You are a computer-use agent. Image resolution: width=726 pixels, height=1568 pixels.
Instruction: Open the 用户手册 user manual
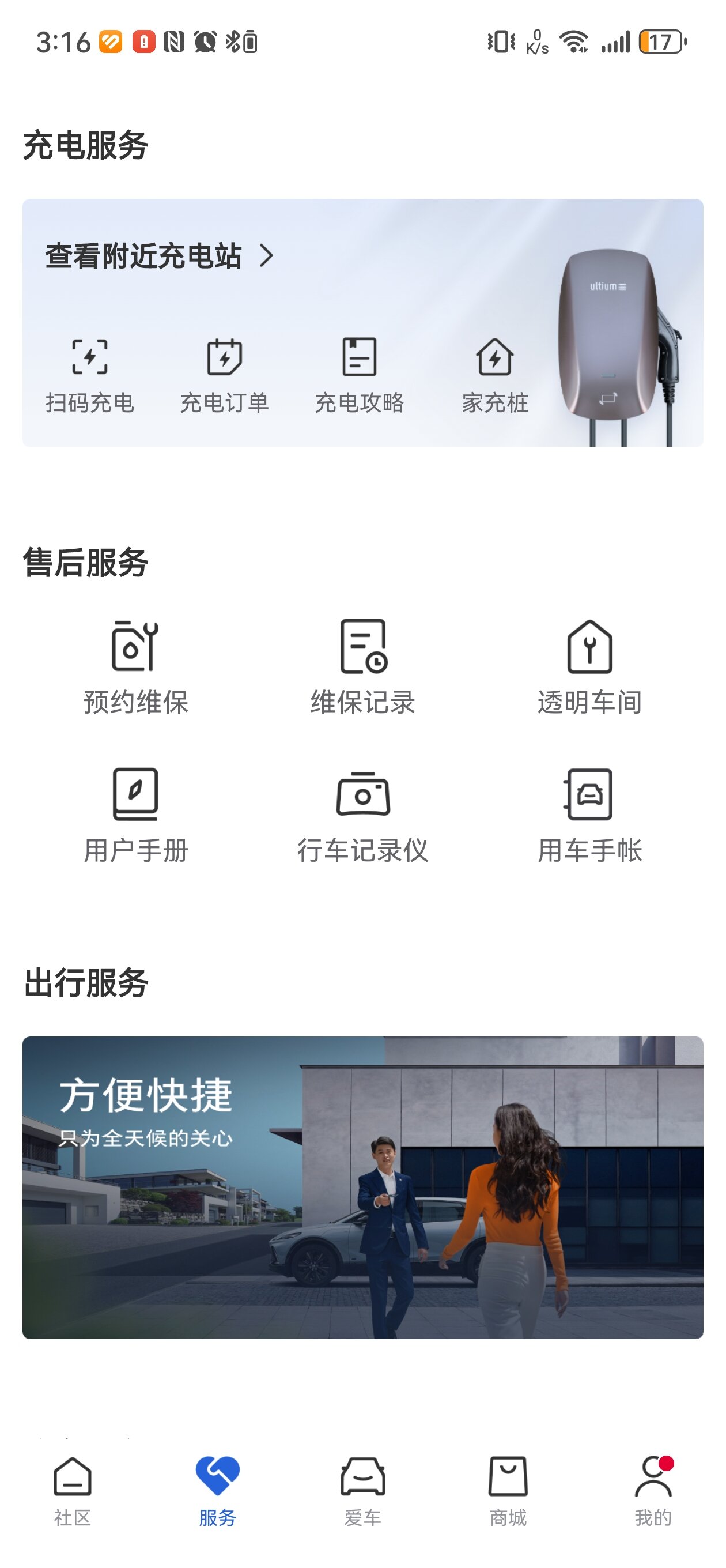(136, 815)
